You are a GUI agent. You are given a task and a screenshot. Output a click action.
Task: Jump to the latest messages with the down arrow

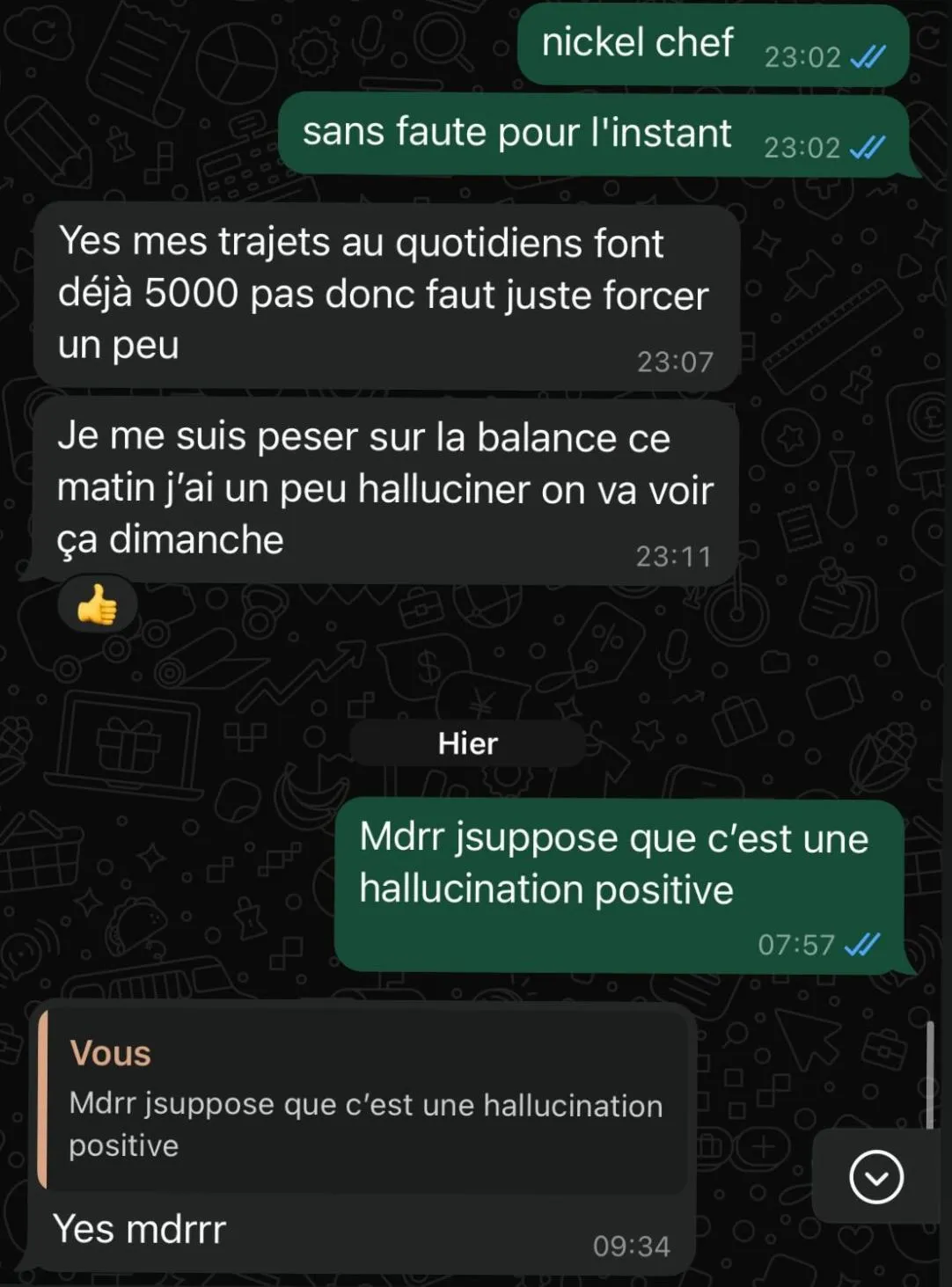(x=875, y=1176)
